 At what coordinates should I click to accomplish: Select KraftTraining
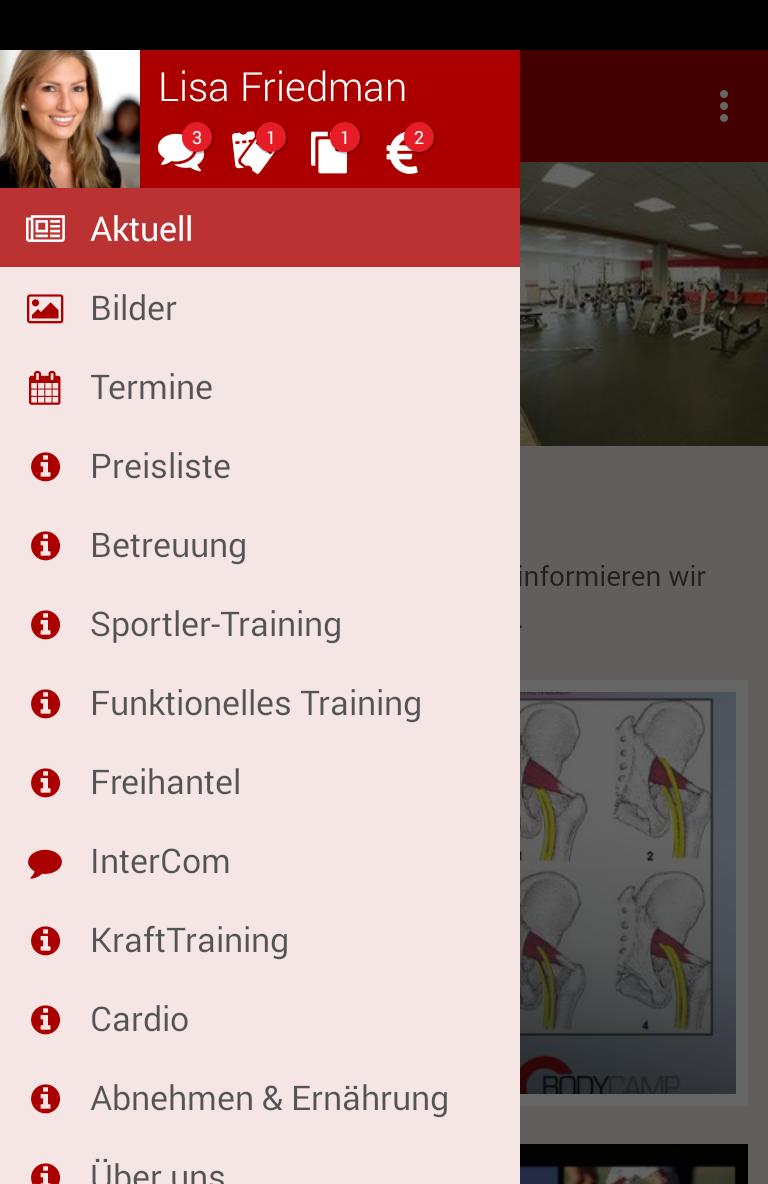(189, 940)
